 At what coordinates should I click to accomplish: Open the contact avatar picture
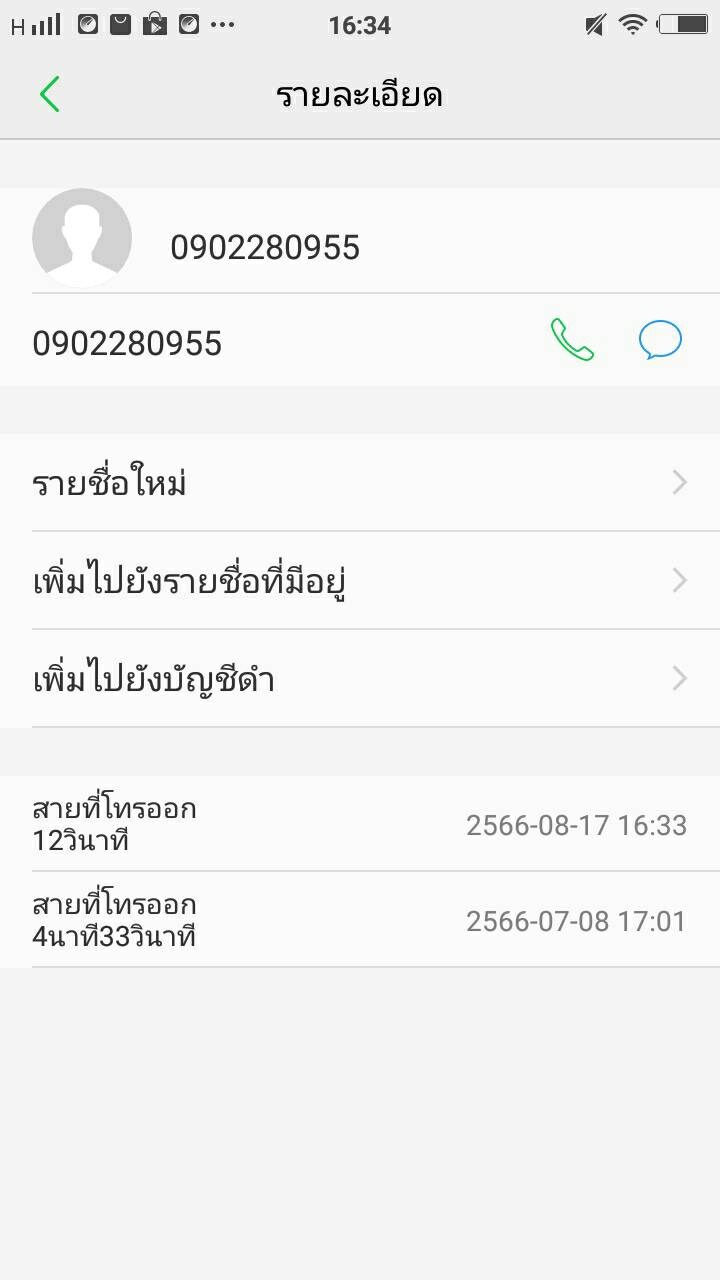[82, 238]
